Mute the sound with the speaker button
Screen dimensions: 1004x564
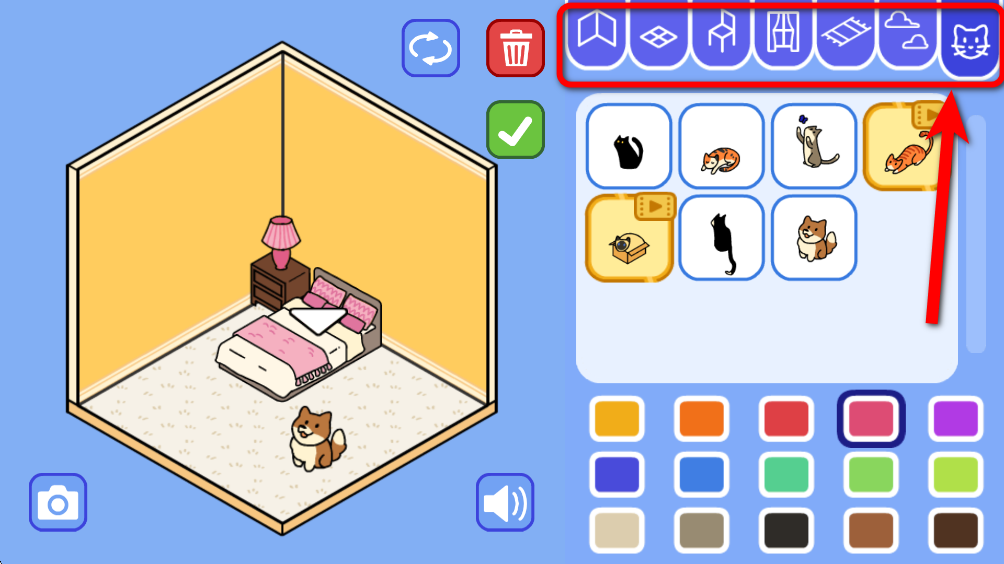(505, 502)
